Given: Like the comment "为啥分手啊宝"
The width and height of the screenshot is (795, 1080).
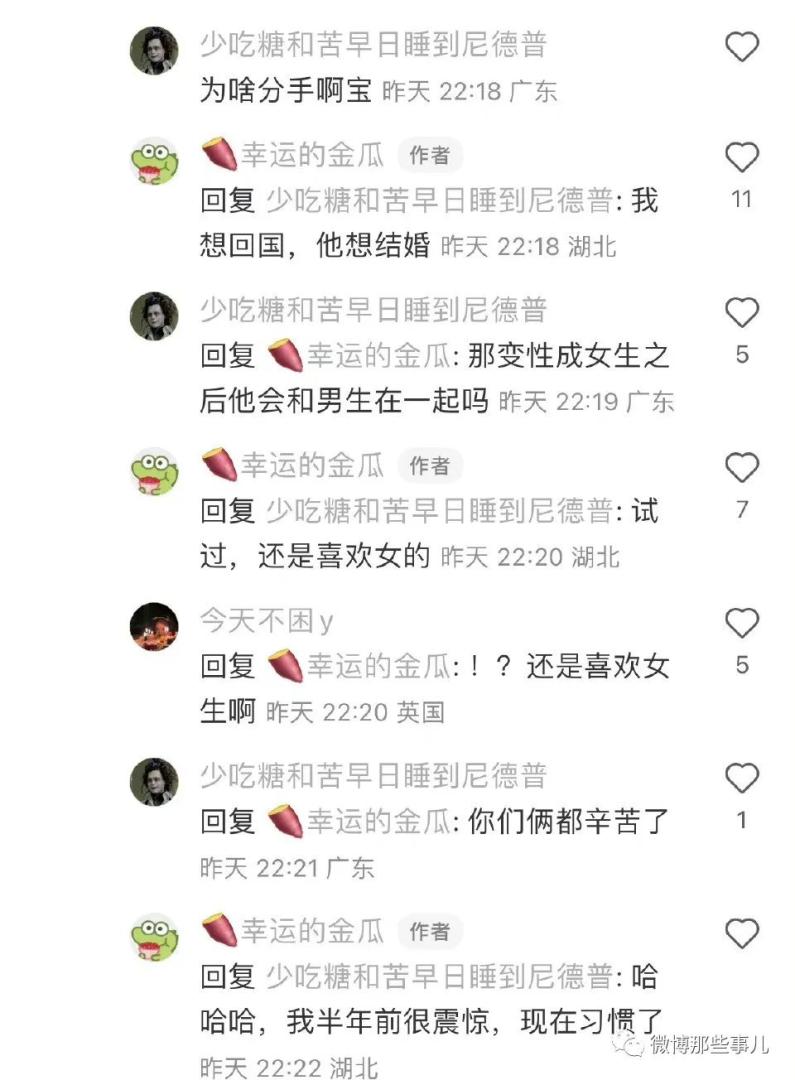Looking at the screenshot, I should pos(741,47).
